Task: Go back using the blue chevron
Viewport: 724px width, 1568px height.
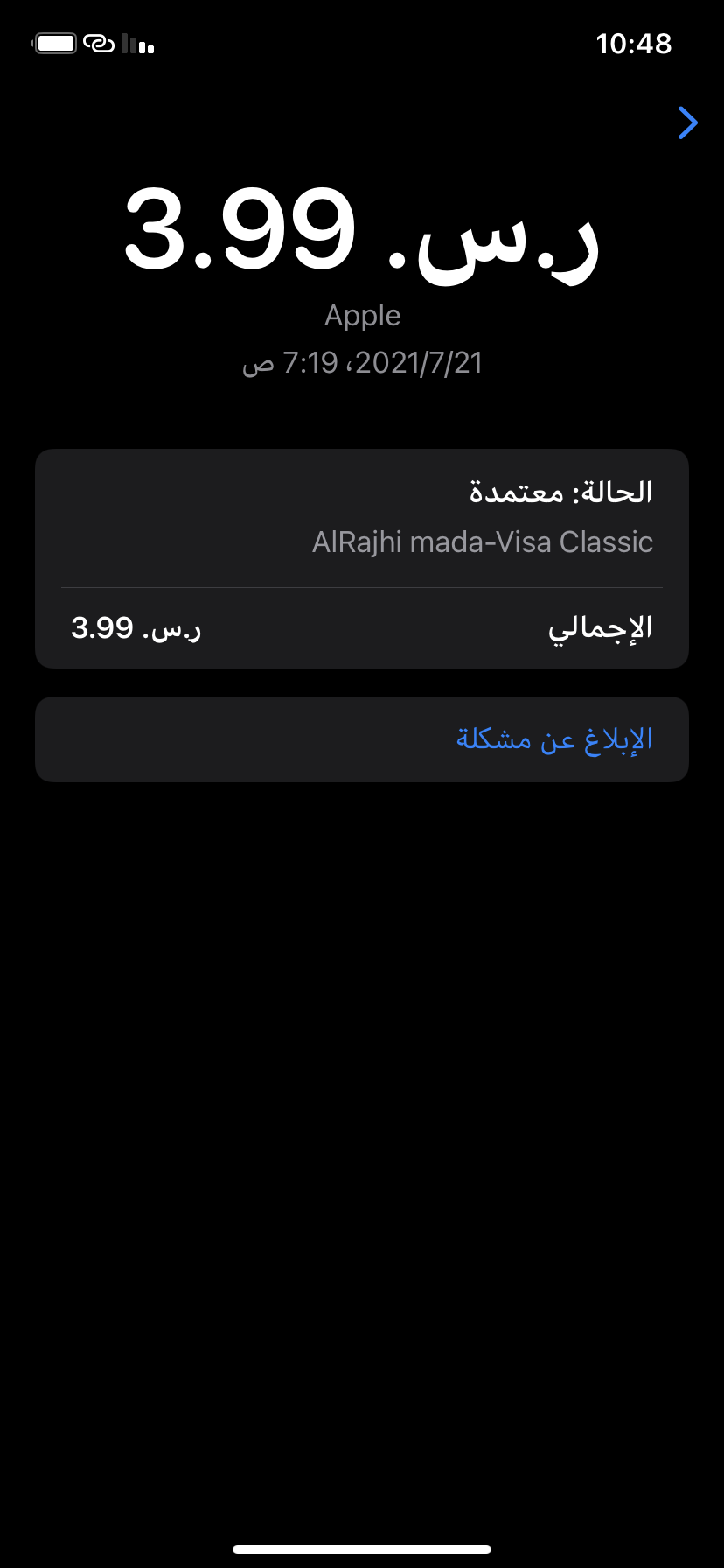Action: pyautogui.click(x=688, y=123)
